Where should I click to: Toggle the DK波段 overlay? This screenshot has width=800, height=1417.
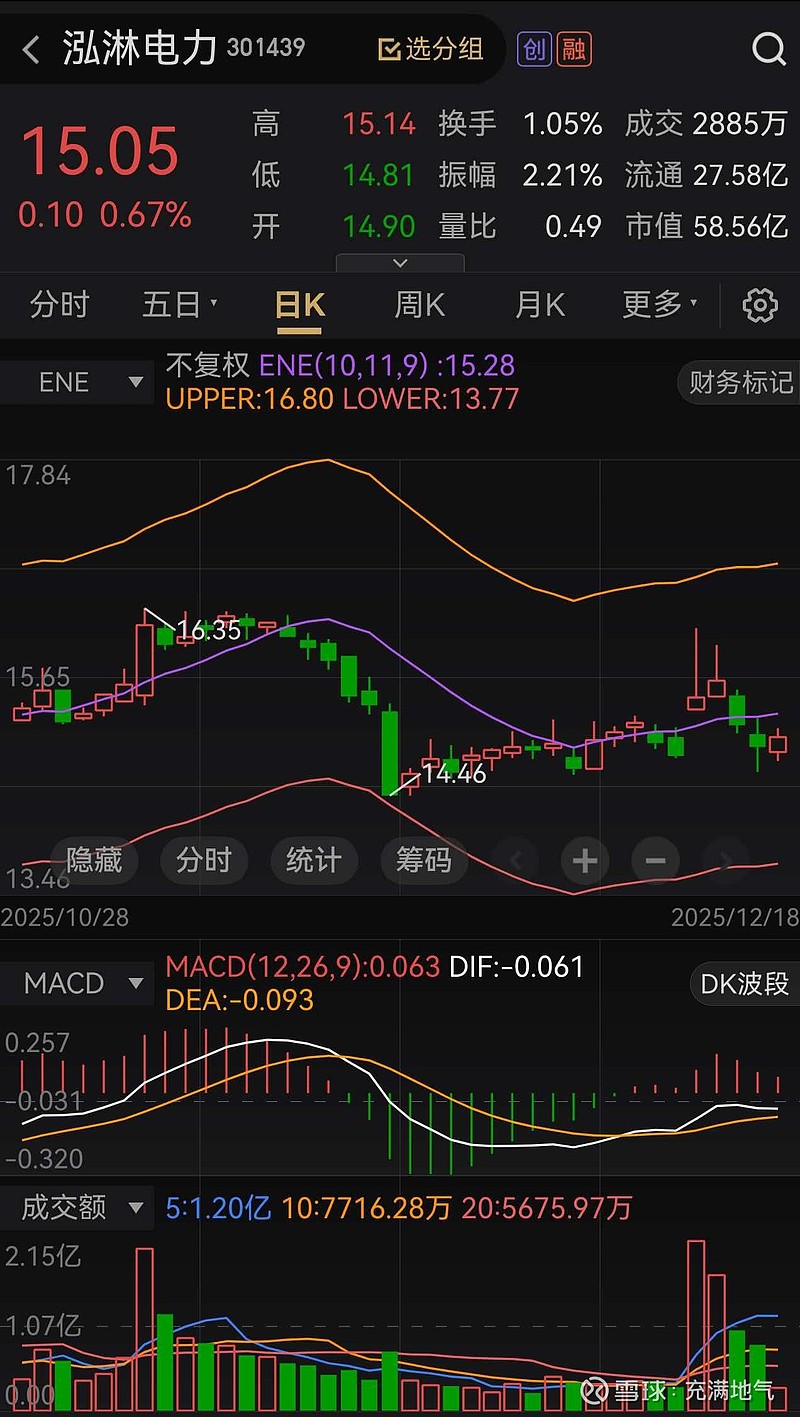pyautogui.click(x=744, y=983)
